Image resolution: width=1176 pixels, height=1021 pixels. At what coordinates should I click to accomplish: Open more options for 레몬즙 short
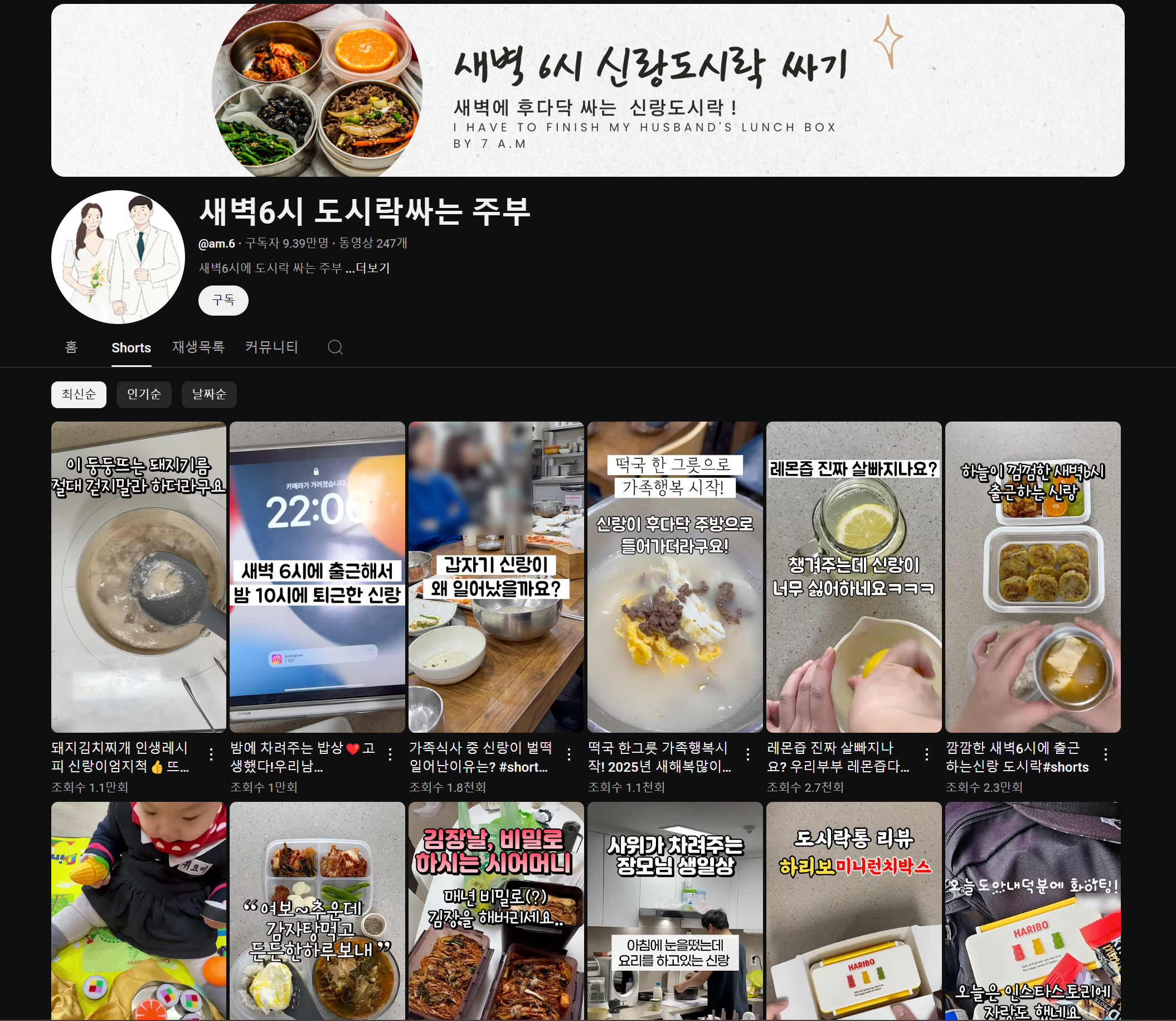926,754
